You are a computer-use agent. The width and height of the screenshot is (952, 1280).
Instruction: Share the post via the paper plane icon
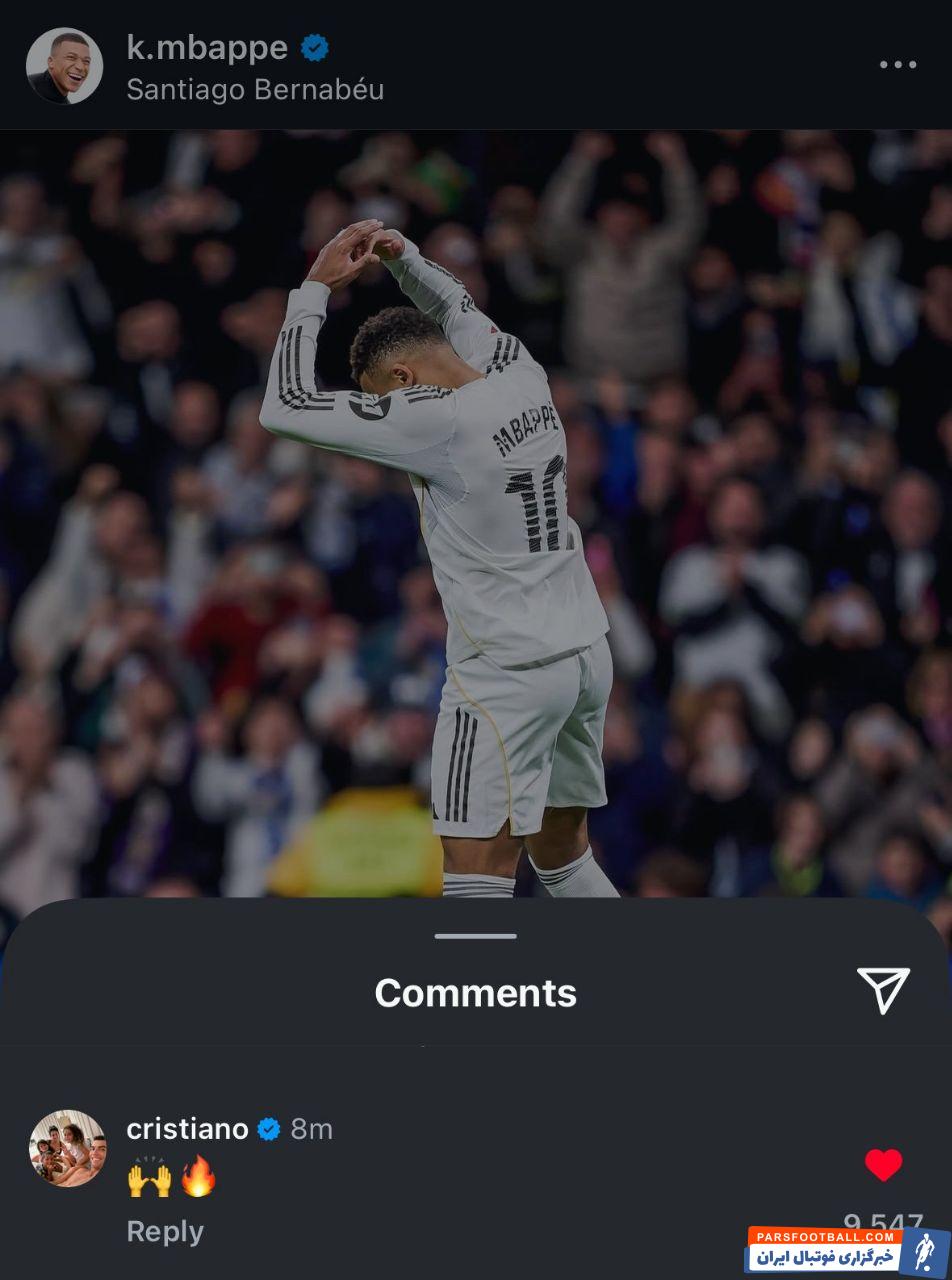click(x=883, y=990)
